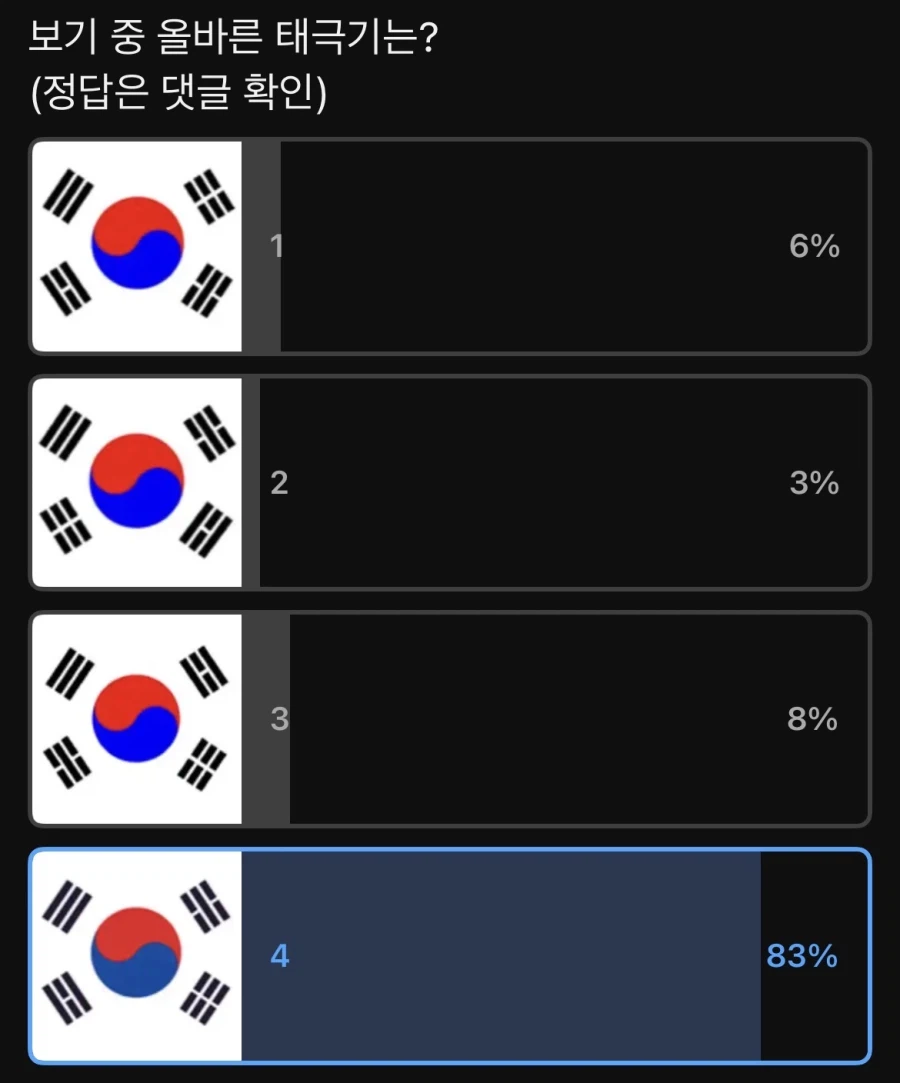This screenshot has height=1083, width=900.
Task: Click the number 1 option label
Action: [278, 247]
